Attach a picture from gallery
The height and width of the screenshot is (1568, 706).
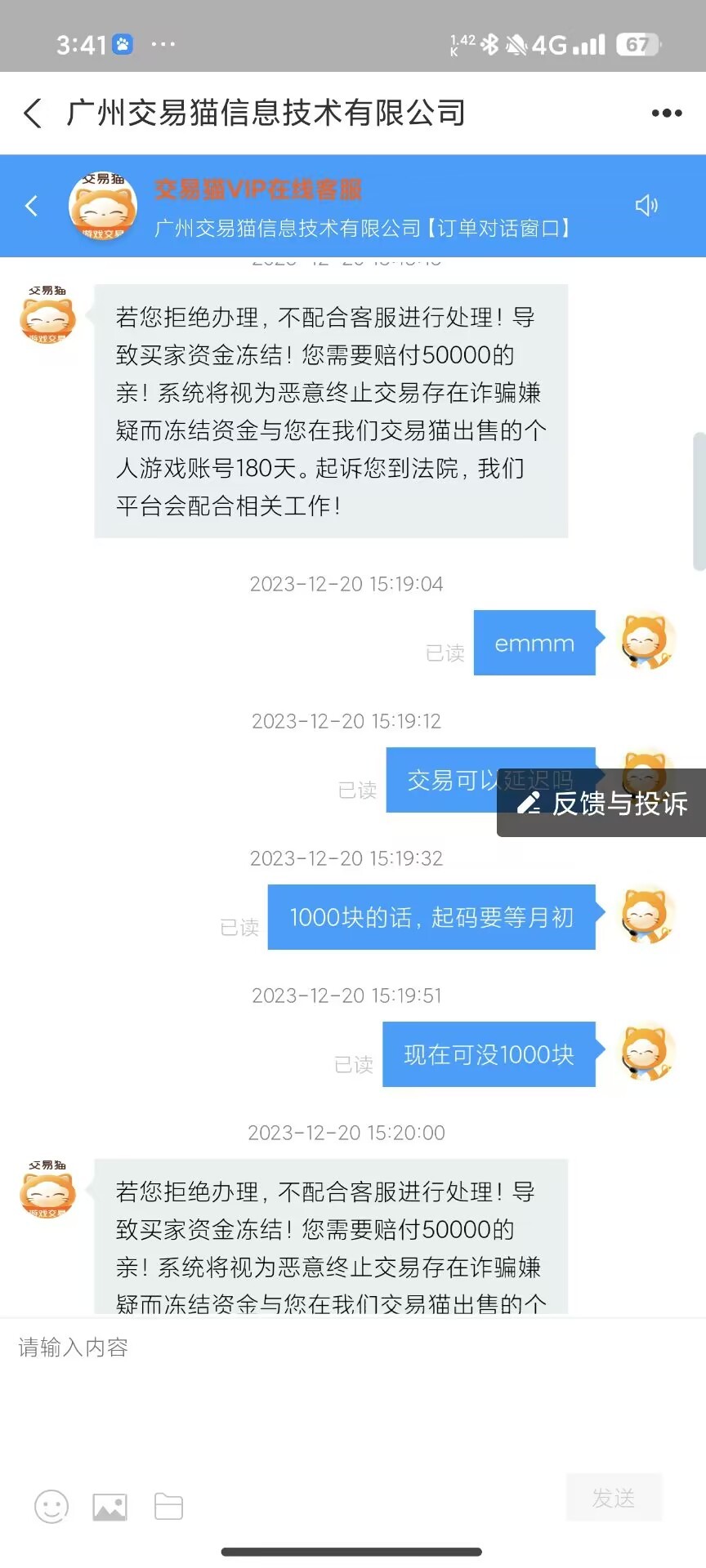pyautogui.click(x=109, y=1507)
